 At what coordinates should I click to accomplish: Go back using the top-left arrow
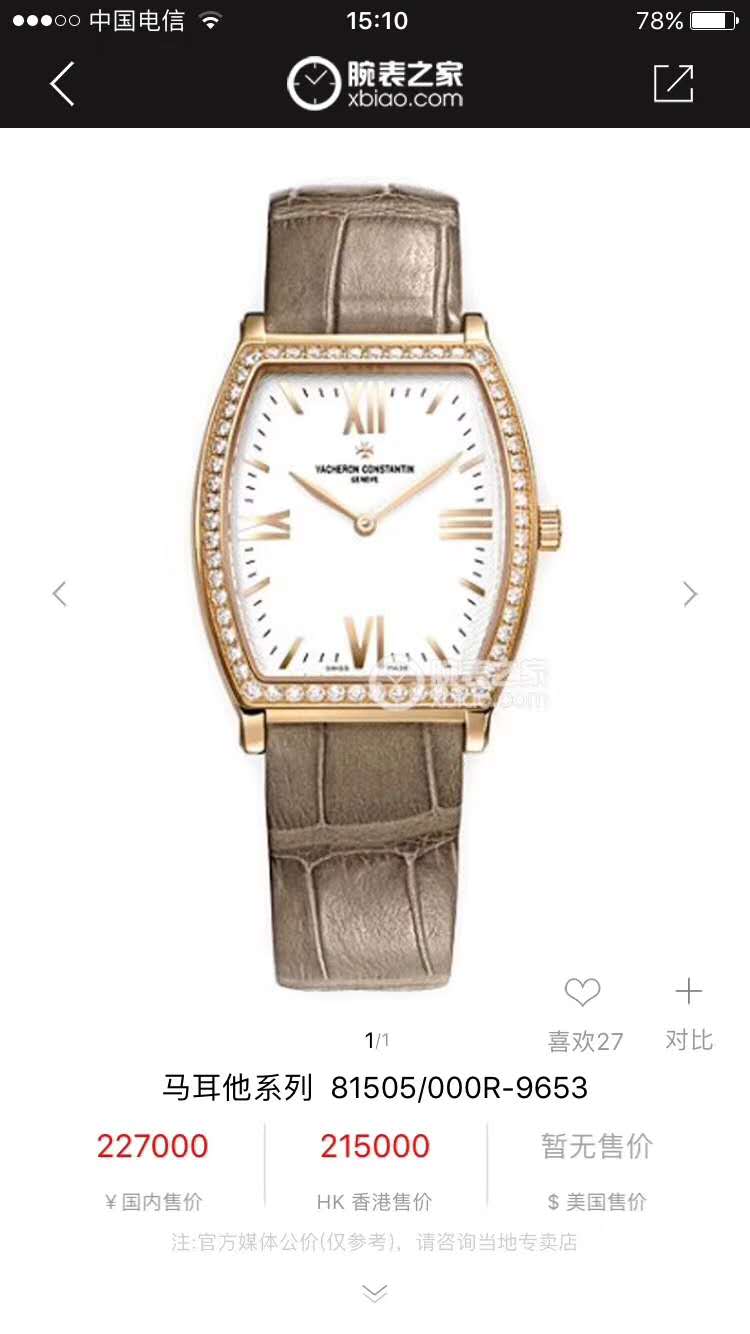pyautogui.click(x=62, y=84)
